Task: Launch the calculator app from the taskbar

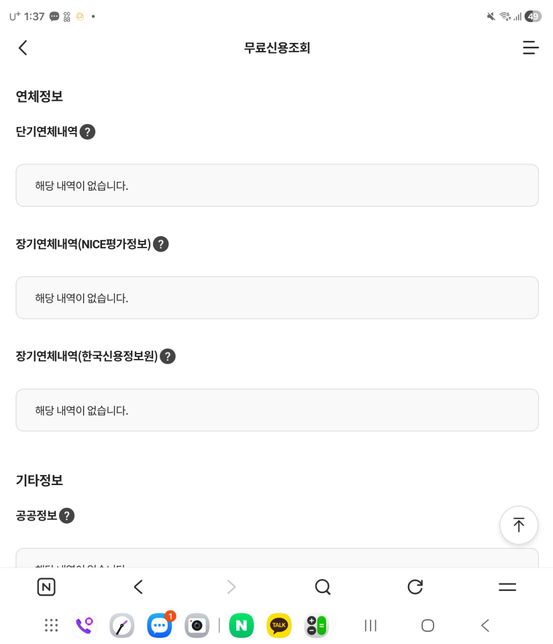Action: [317, 625]
